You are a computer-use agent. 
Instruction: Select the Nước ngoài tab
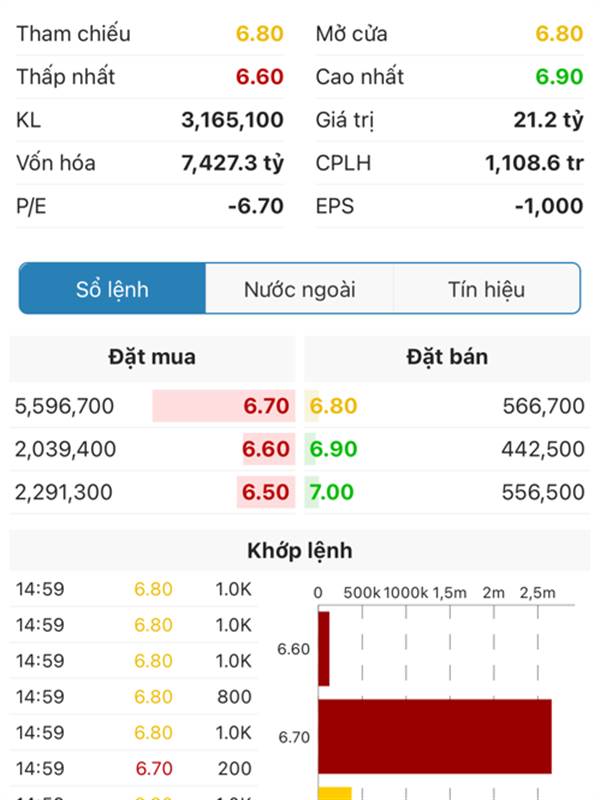pyautogui.click(x=299, y=290)
